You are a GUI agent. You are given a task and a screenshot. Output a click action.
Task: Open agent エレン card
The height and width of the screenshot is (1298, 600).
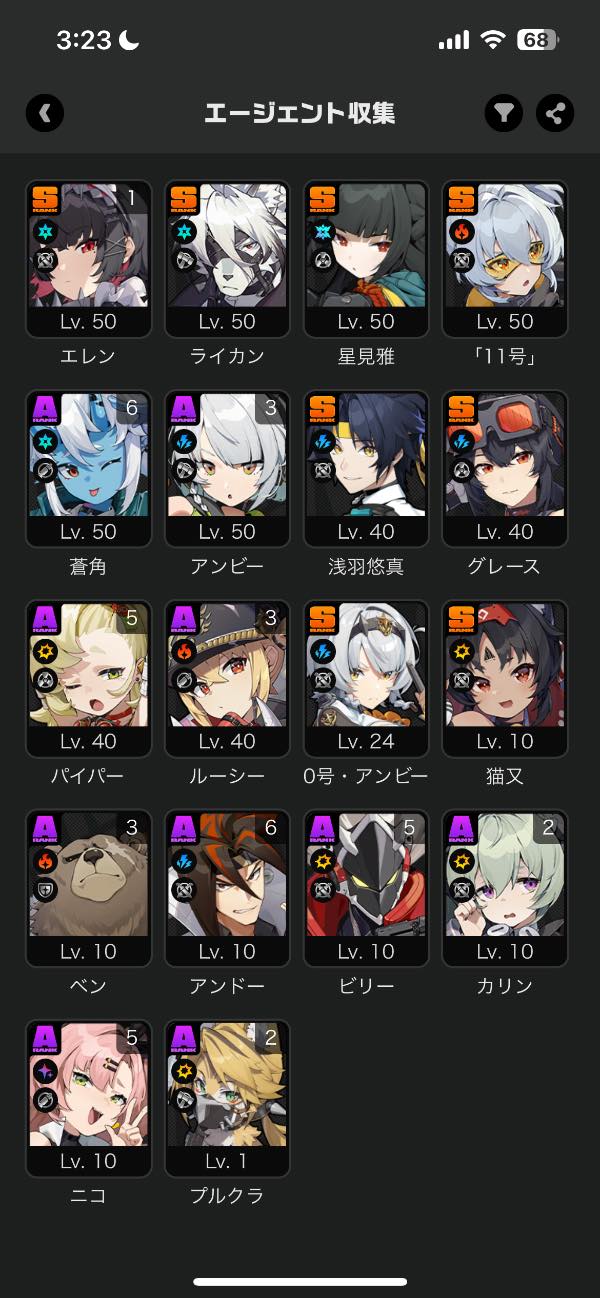pos(88,259)
